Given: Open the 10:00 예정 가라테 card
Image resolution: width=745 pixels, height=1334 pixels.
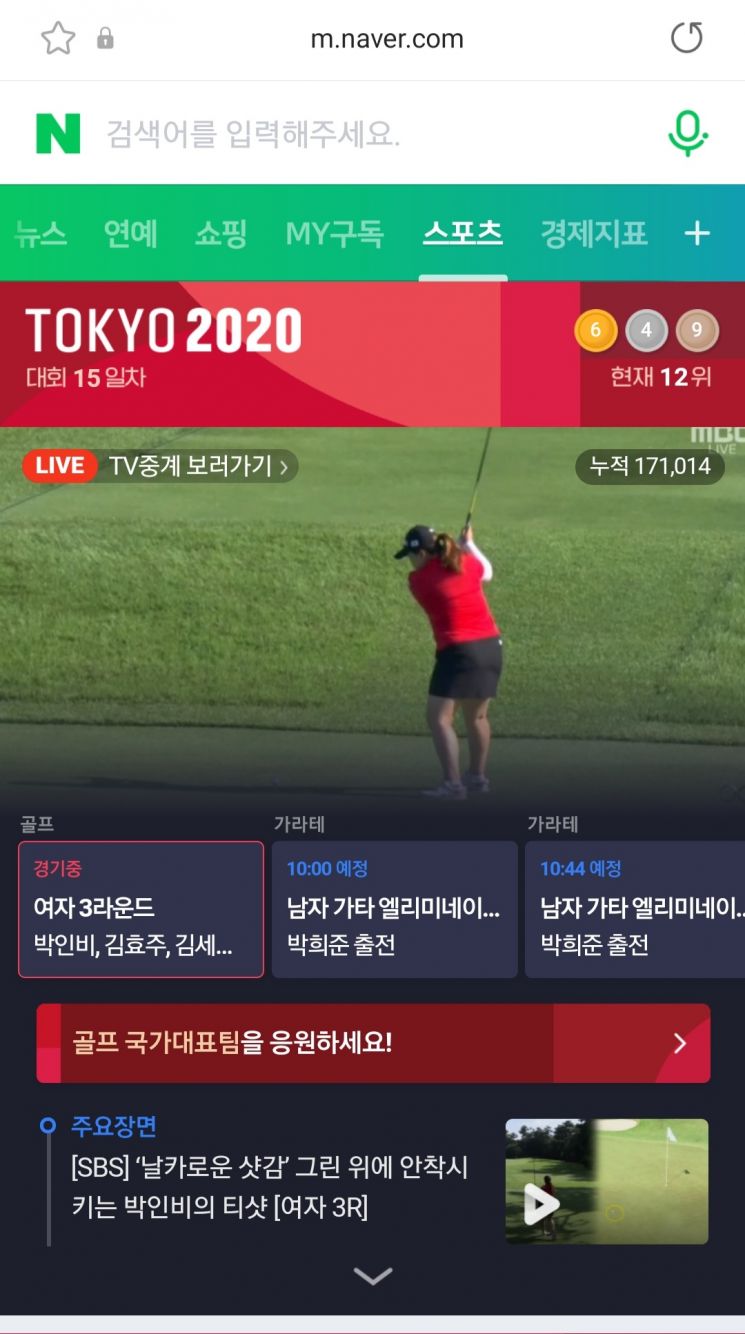Looking at the screenshot, I should coord(394,909).
